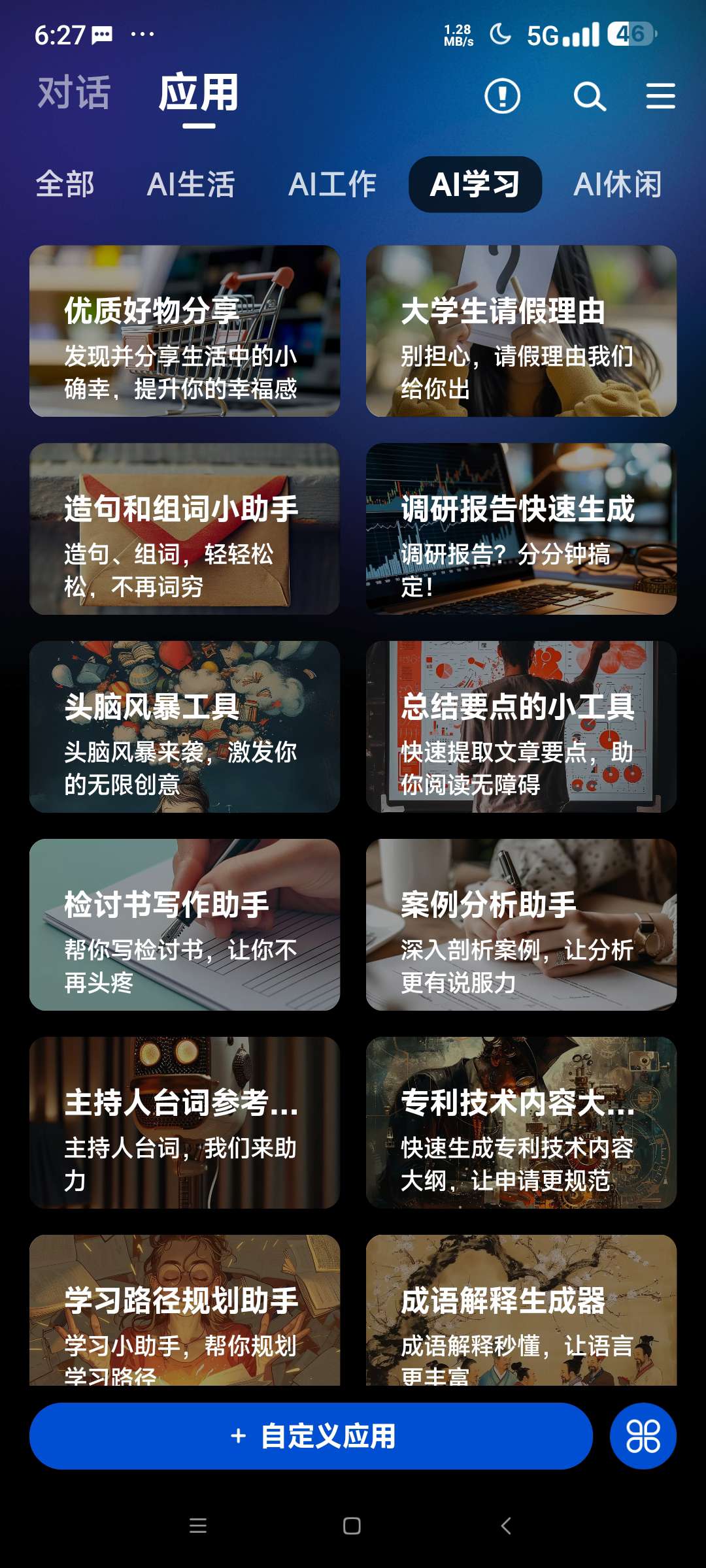This screenshot has height=1568, width=706.
Task: Open the 检讨书写作助手 card
Action: pyautogui.click(x=184, y=924)
